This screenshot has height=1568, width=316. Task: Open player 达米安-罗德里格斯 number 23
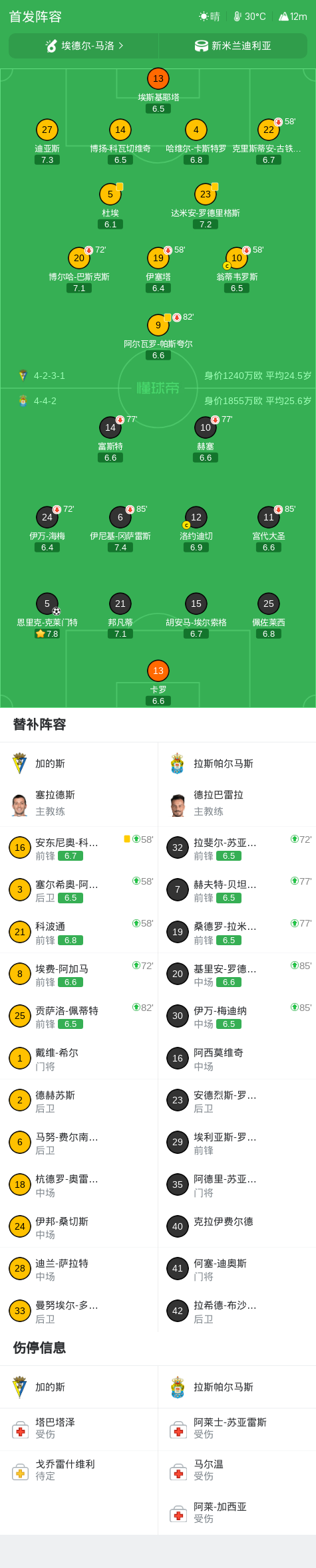pos(206,194)
